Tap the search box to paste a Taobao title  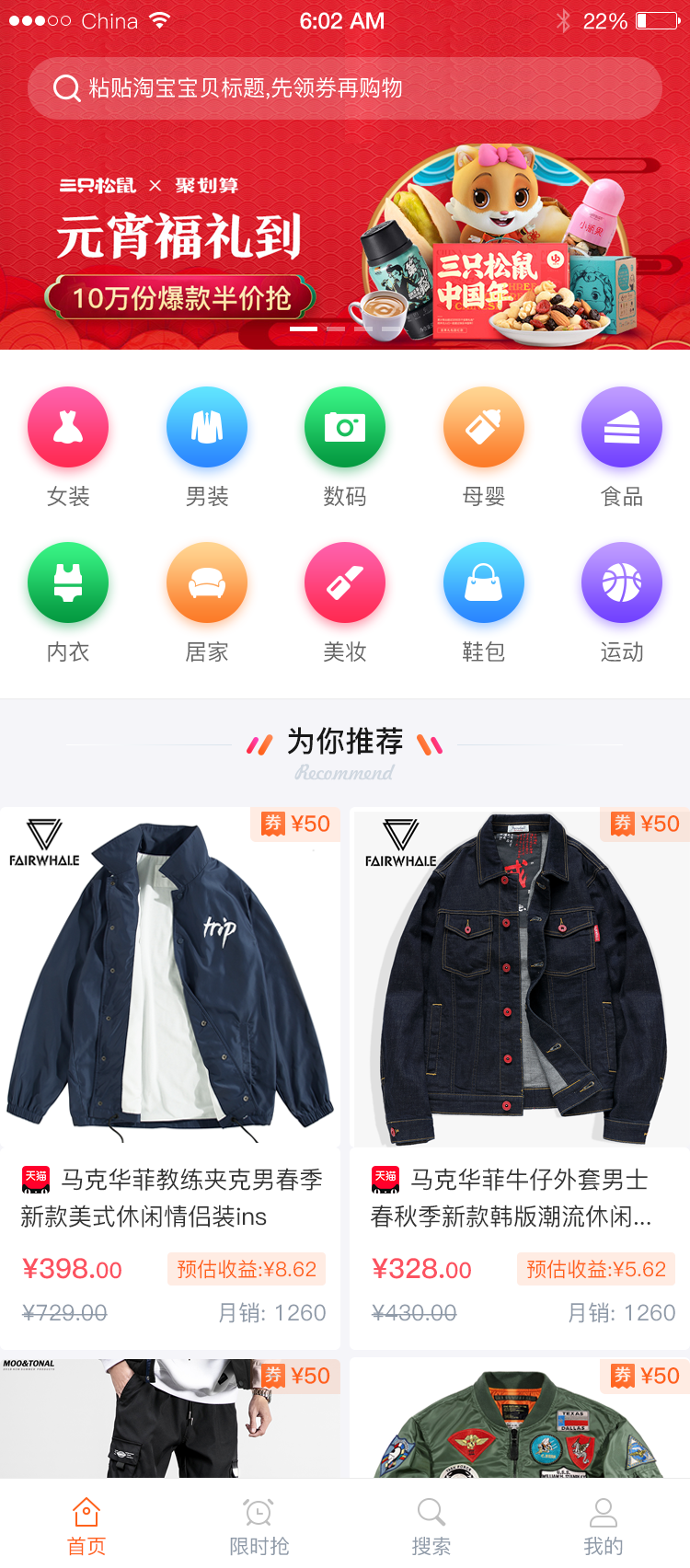pyautogui.click(x=345, y=88)
